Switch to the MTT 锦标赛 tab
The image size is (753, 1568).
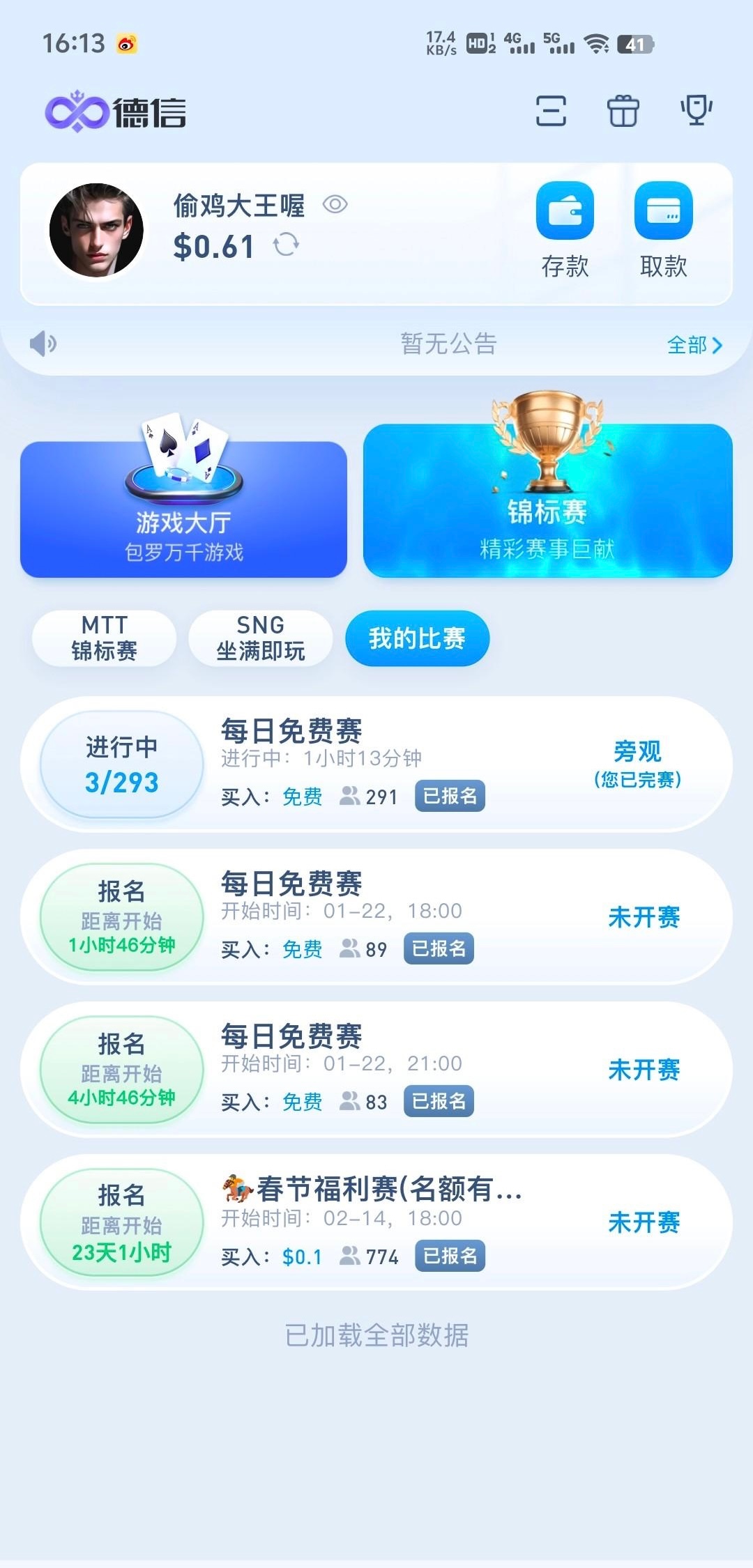(x=104, y=638)
